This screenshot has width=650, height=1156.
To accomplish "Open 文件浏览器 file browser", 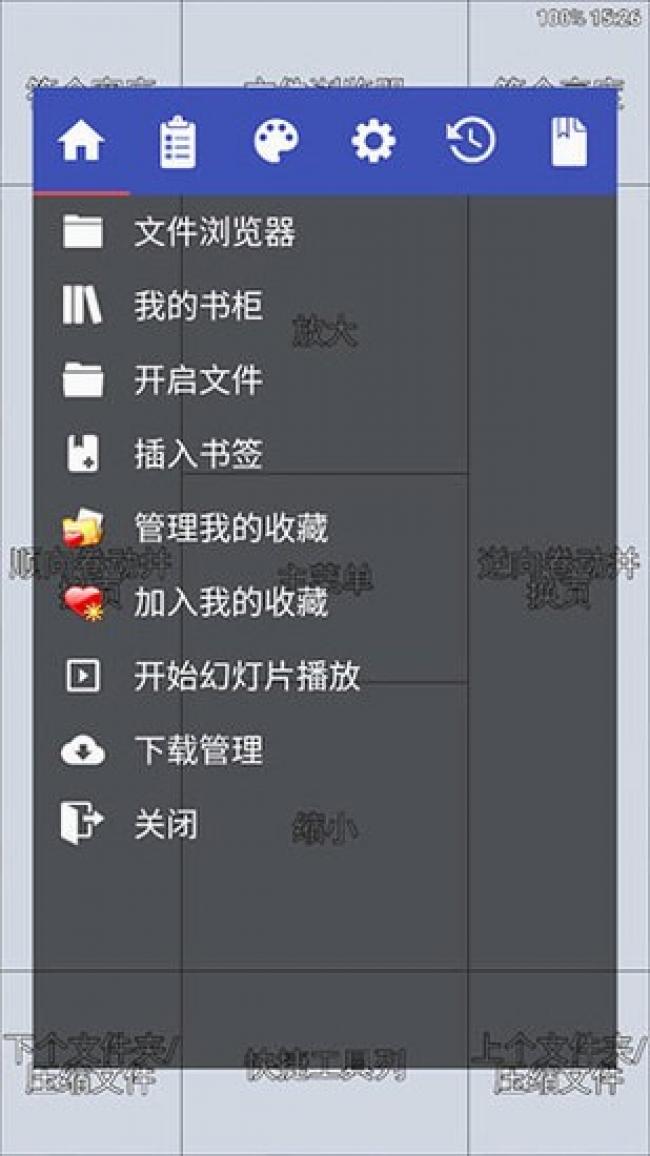I will (x=324, y=232).
